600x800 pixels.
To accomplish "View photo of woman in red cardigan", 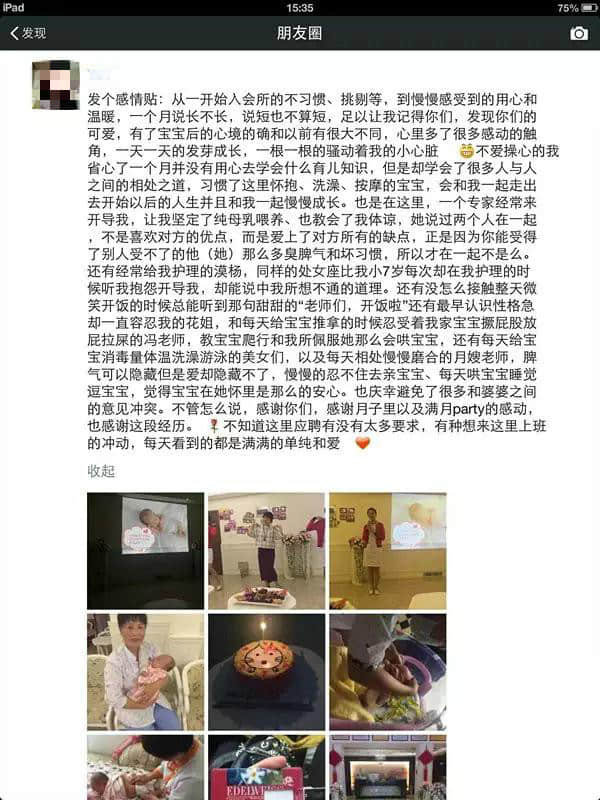I will click(x=388, y=550).
